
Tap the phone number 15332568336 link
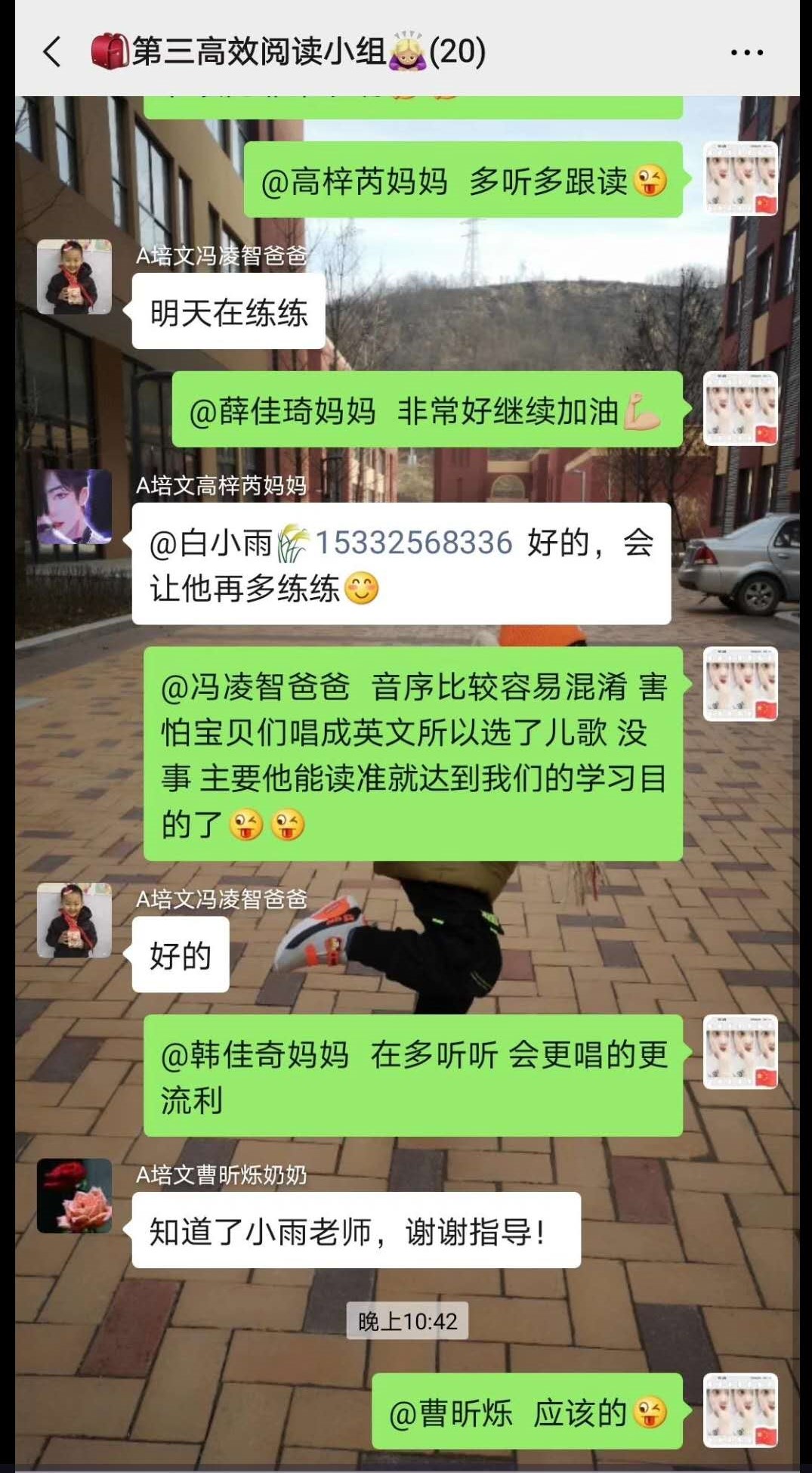[x=413, y=543]
